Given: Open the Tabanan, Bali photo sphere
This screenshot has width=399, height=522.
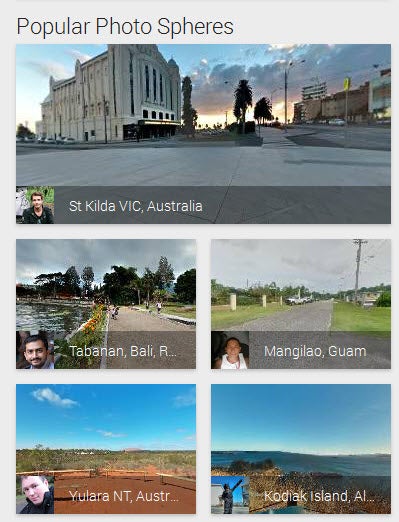Looking at the screenshot, I should click(106, 304).
